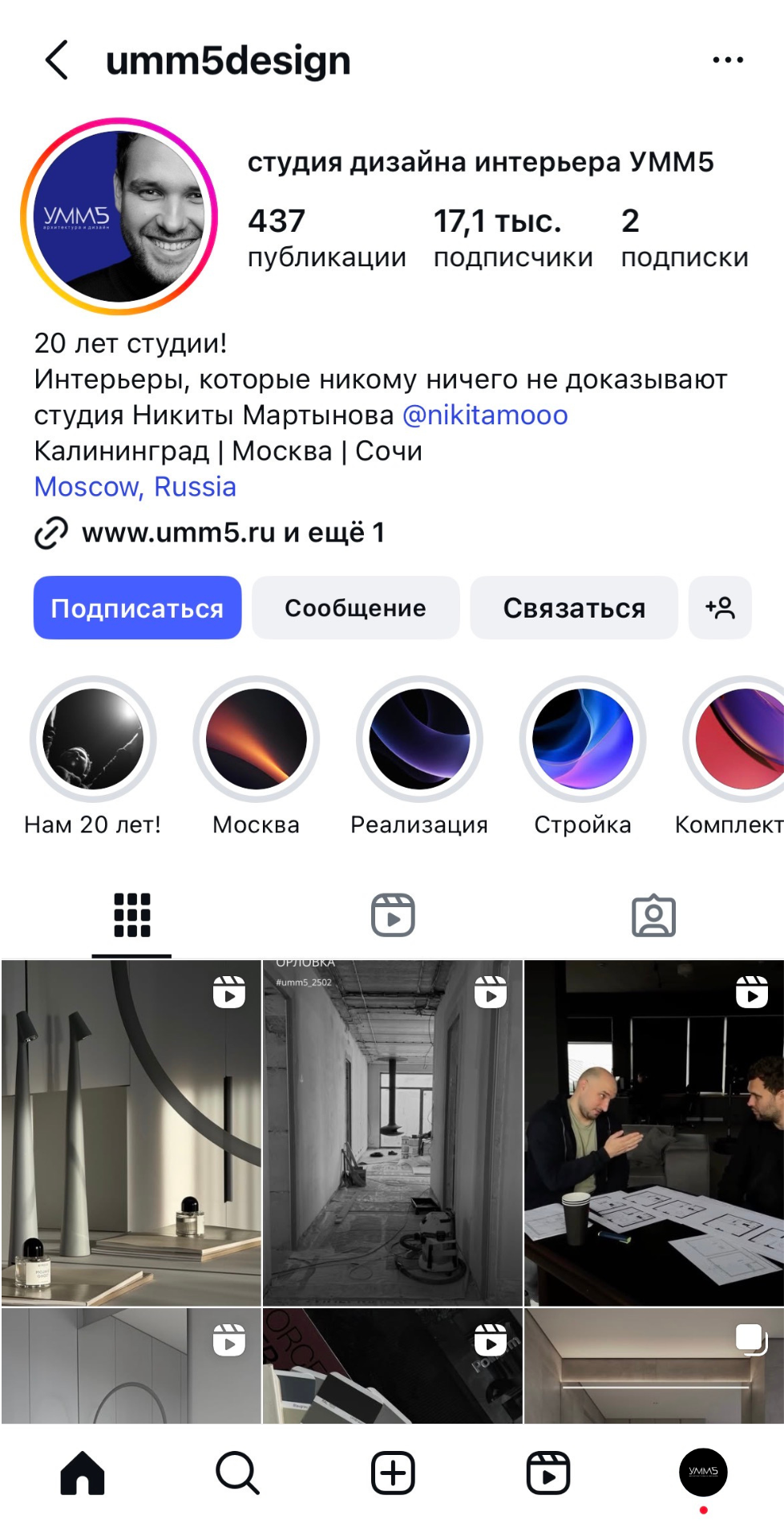The height and width of the screenshot is (1540, 784).
Task: Open search from the bottom bar
Action: pos(237,1473)
